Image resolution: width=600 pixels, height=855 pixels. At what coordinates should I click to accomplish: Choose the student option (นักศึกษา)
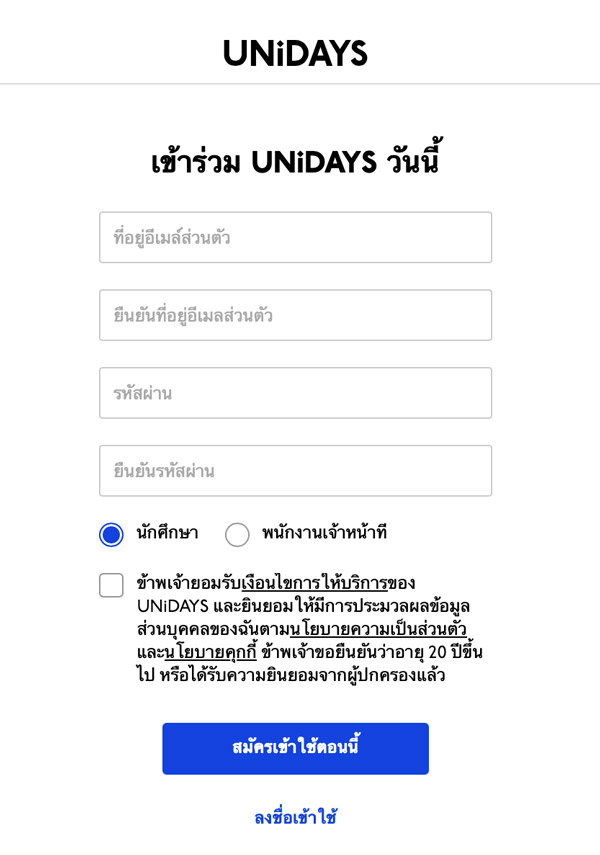(111, 535)
